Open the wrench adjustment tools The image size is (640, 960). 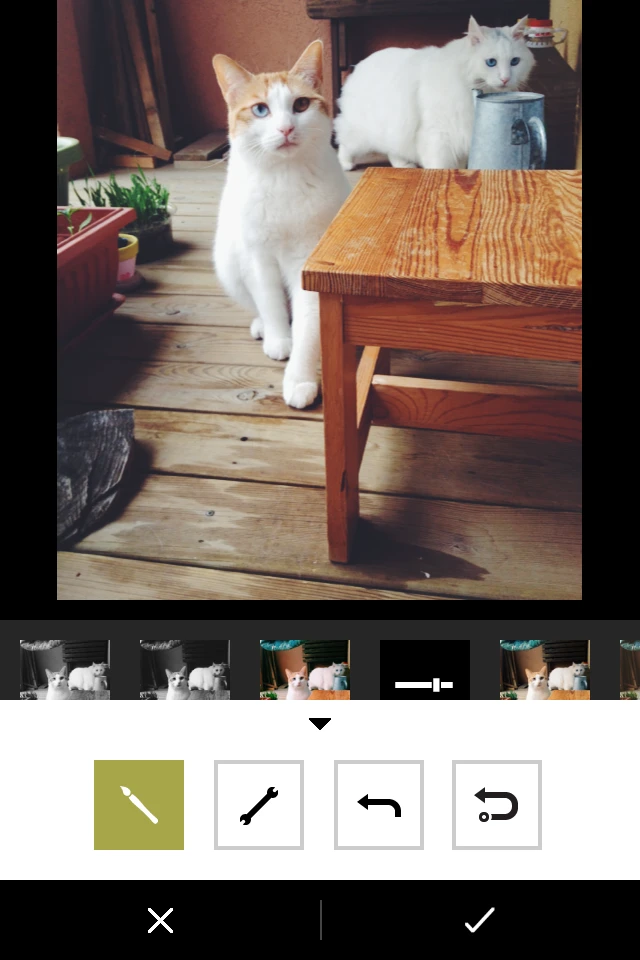point(259,805)
